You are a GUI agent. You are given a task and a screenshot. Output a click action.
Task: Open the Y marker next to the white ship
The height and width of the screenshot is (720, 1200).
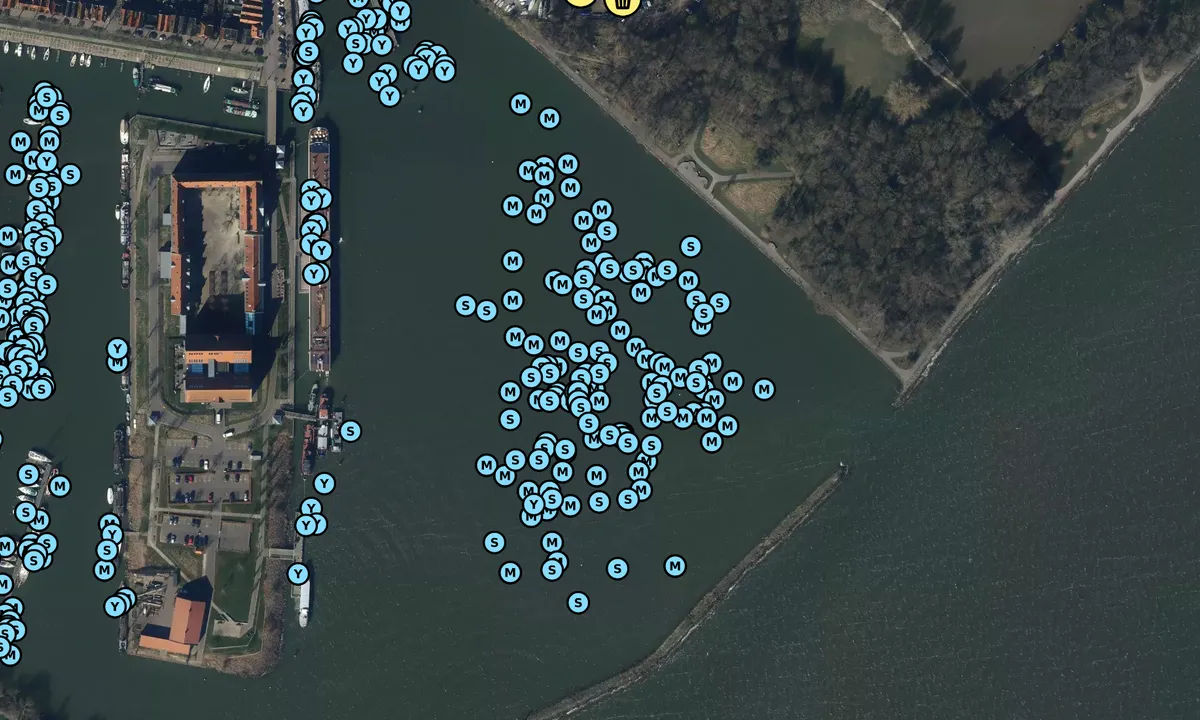point(298,574)
